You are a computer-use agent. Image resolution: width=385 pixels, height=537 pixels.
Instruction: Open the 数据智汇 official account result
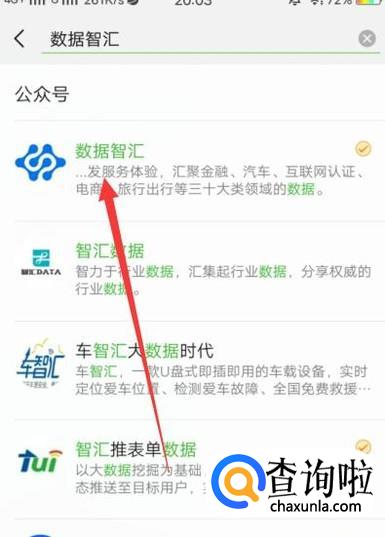[192, 170]
